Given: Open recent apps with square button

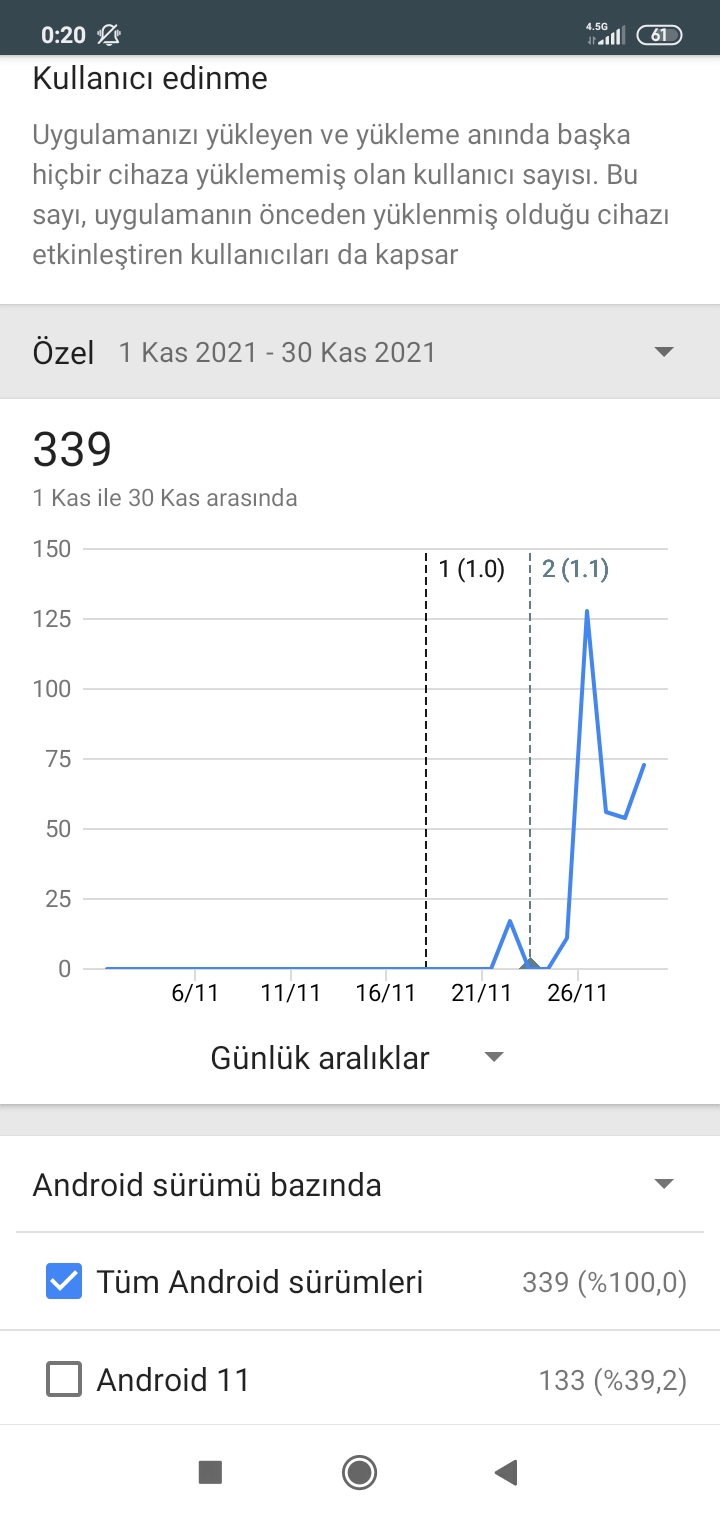Looking at the screenshot, I should point(210,1471).
